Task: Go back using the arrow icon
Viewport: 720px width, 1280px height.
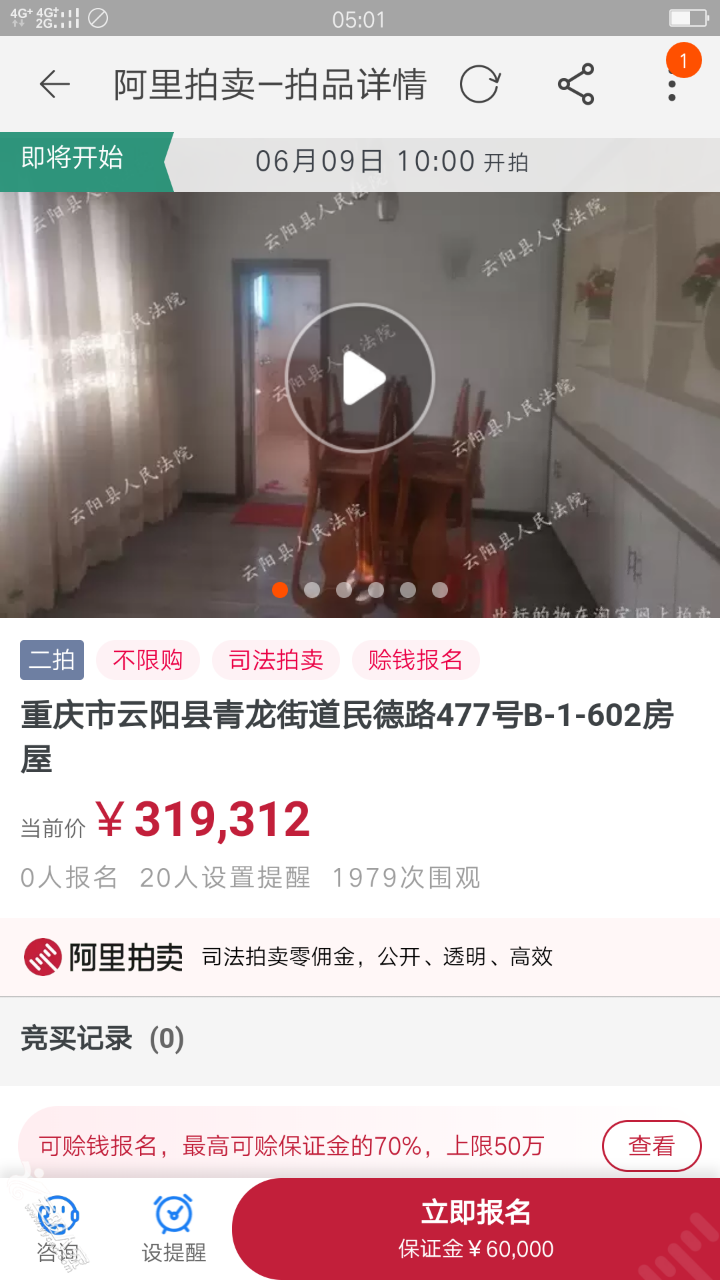Action: click(x=55, y=85)
